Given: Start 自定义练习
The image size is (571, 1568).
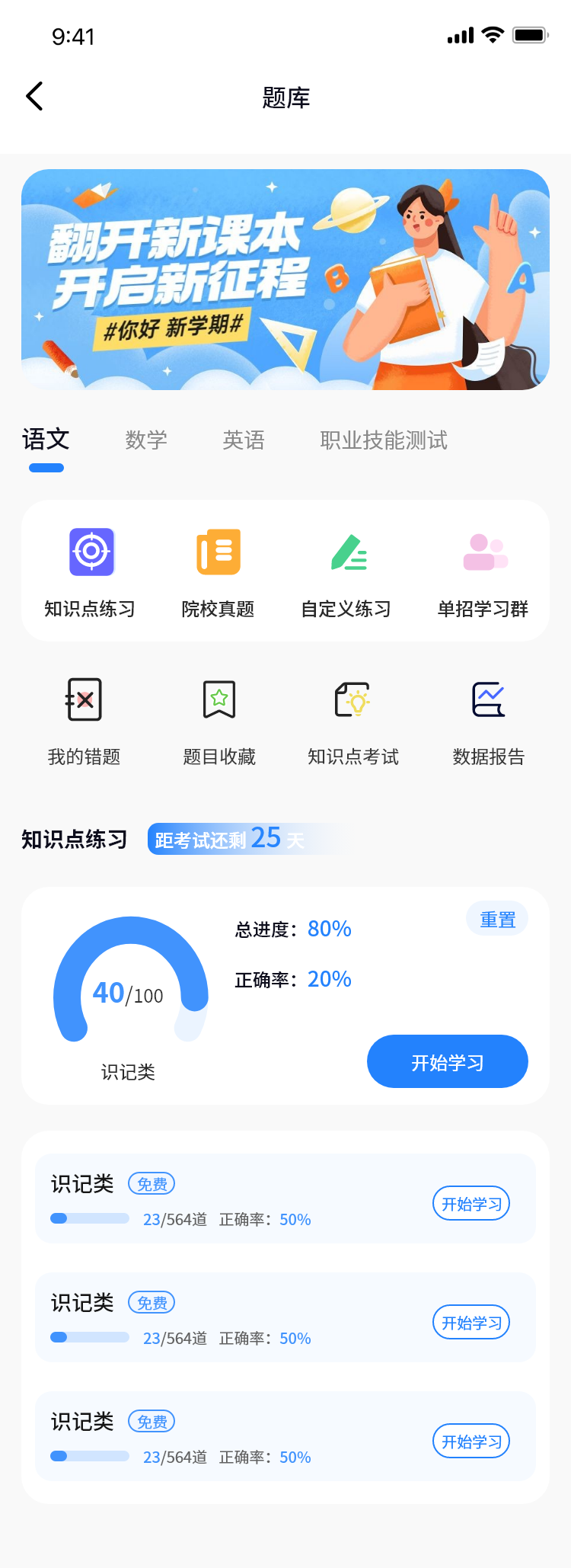Looking at the screenshot, I should coord(347,571).
